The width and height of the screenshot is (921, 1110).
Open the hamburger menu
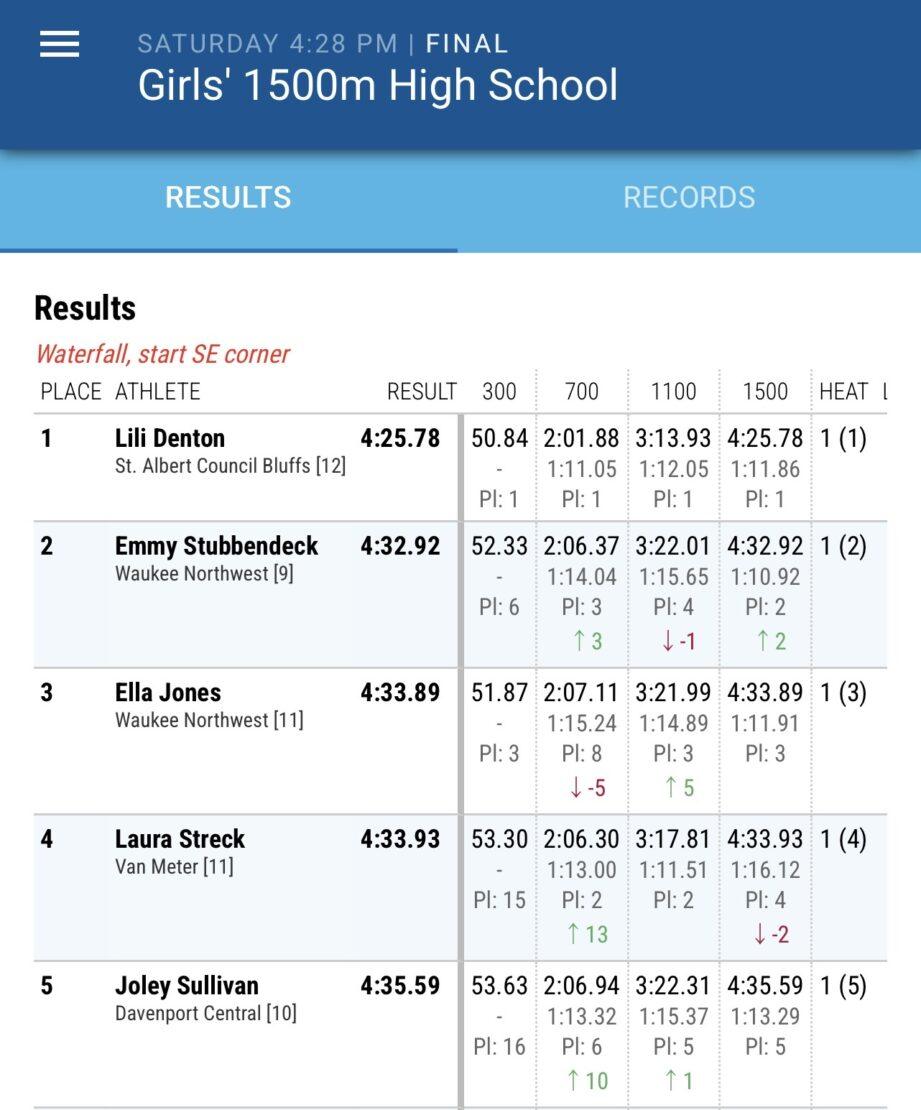(x=59, y=44)
